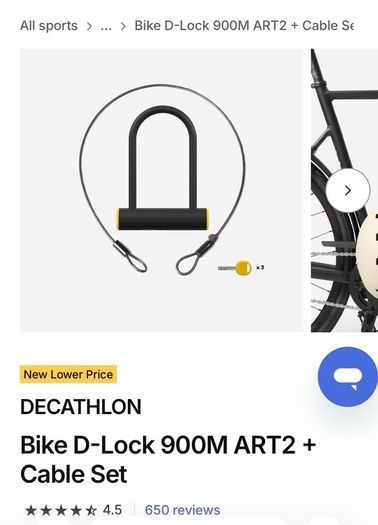Expand the collapsed breadcrumb ellipsis

(x=106, y=26)
